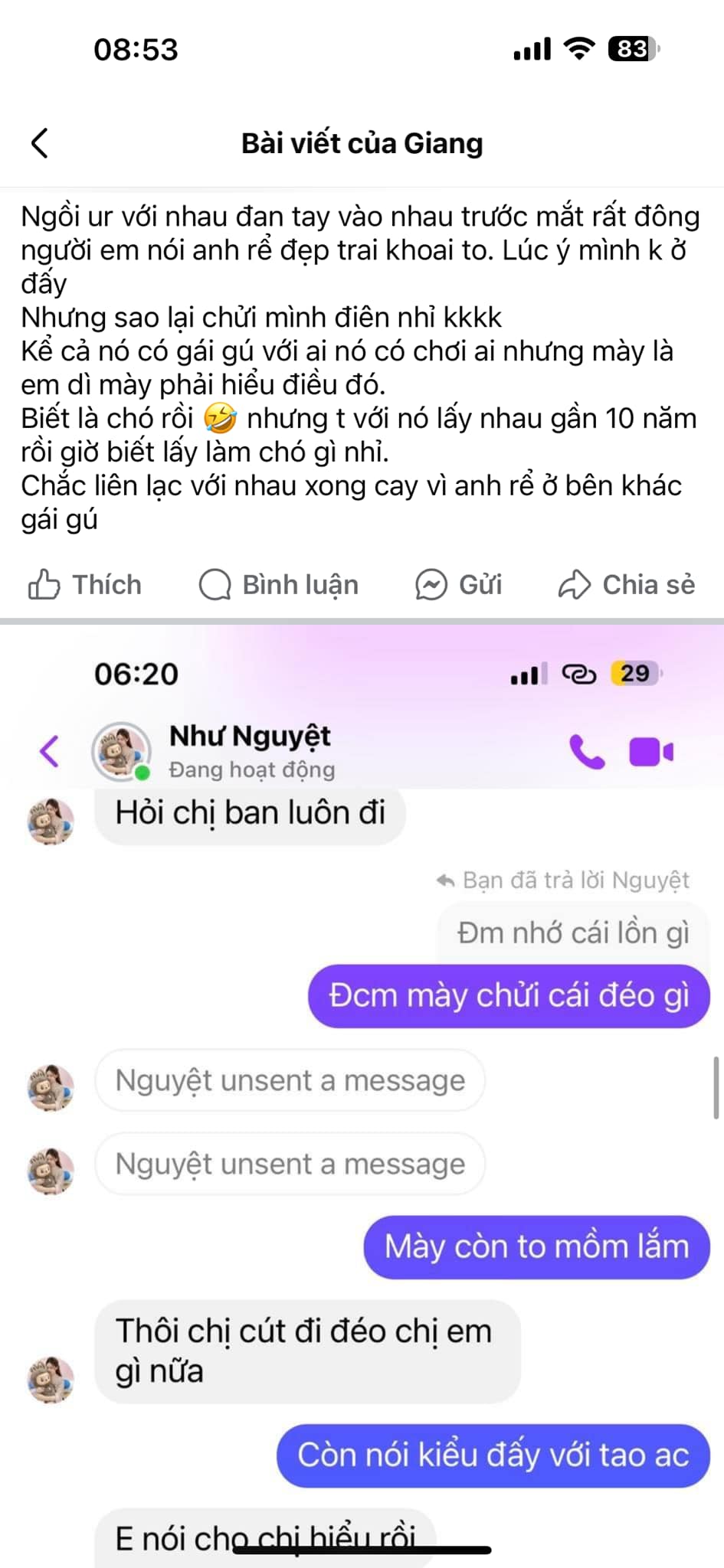
Task: Like the post with the Thích button
Action: [x=85, y=585]
